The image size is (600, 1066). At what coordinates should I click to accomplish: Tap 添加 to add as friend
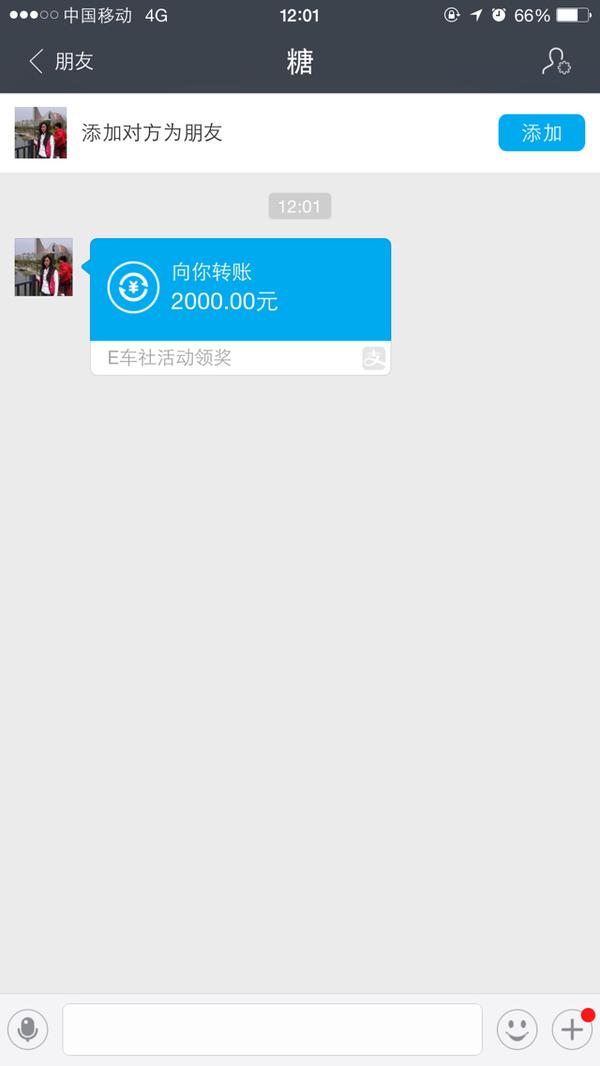542,133
